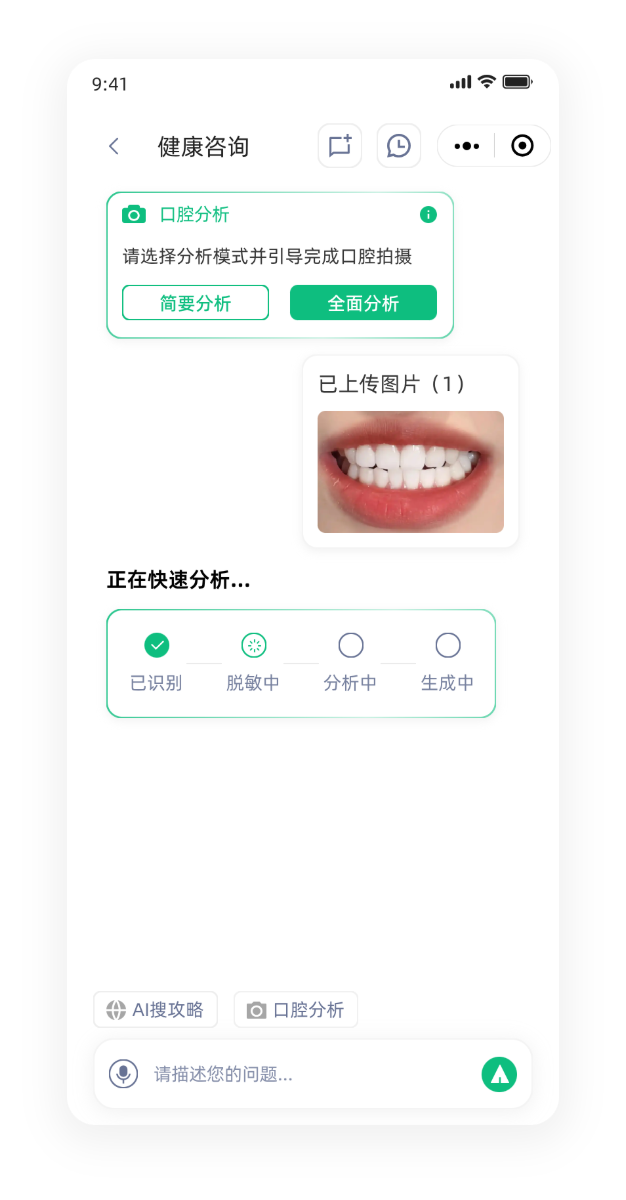Open mini program more options menu
626x1200 pixels.
(x=466, y=146)
